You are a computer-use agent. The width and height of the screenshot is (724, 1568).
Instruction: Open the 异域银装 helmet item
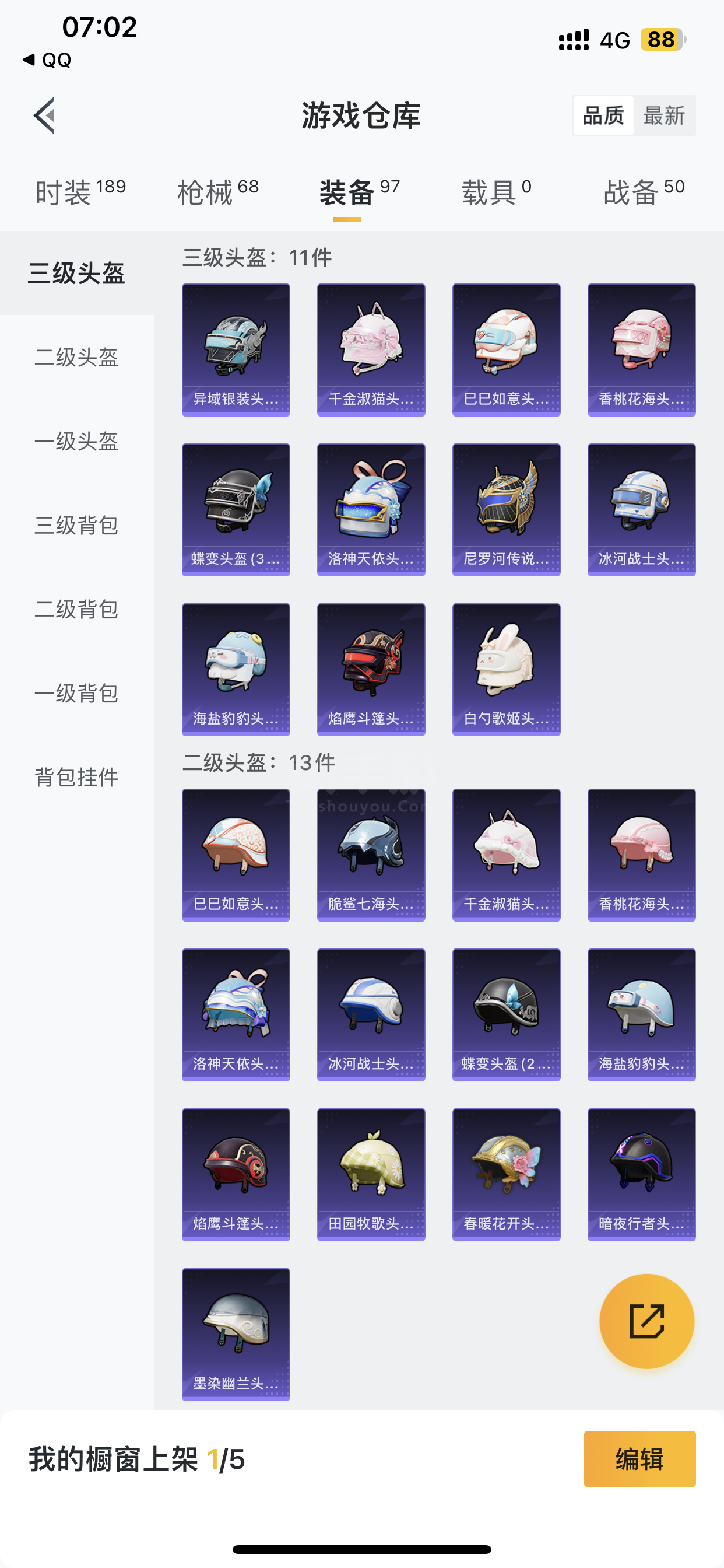(236, 350)
